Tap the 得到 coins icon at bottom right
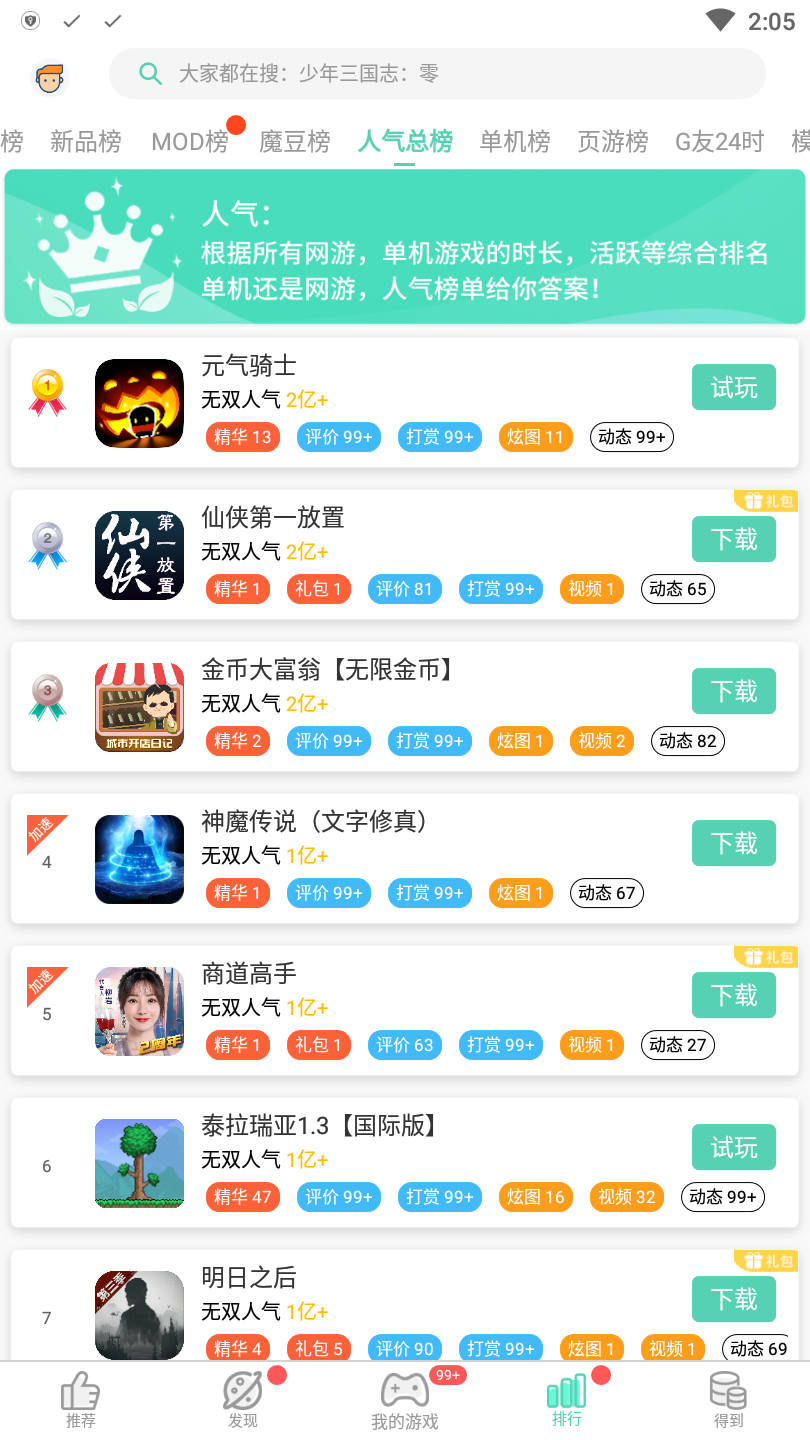Viewport: 810px width, 1440px height. (x=728, y=1390)
